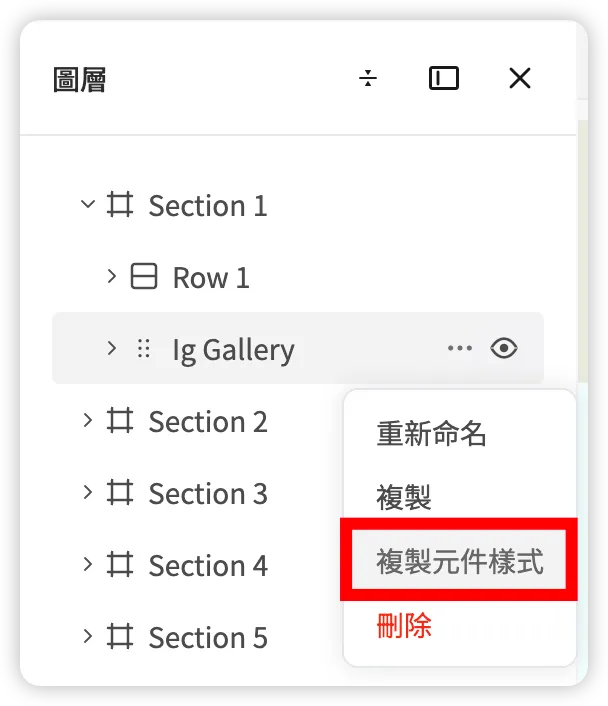Open Ig Gallery's three-dot menu
Viewport: 608px width, 706px height.
[459, 349]
